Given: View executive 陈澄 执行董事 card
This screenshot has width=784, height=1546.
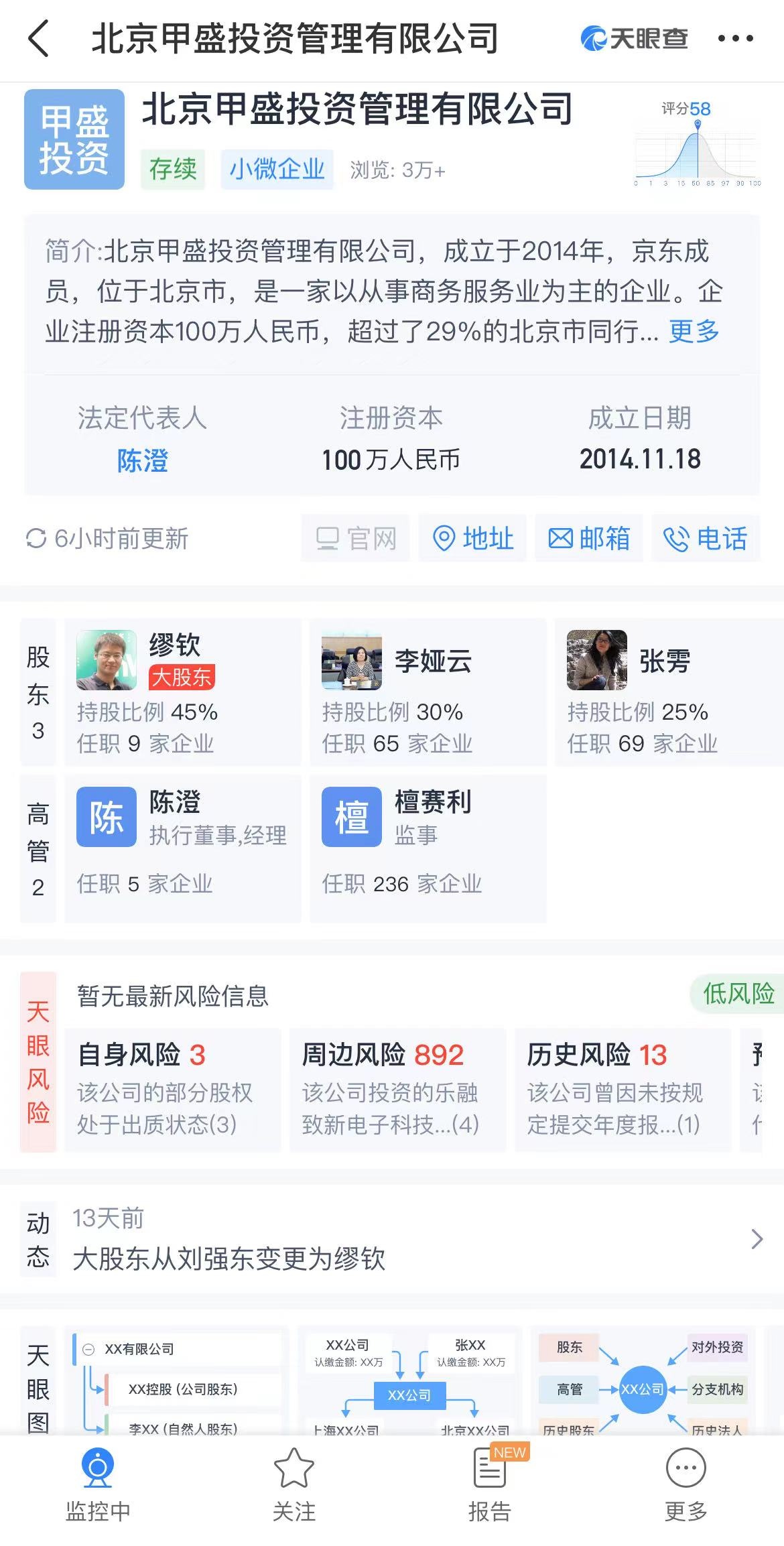Looking at the screenshot, I should pos(182,848).
